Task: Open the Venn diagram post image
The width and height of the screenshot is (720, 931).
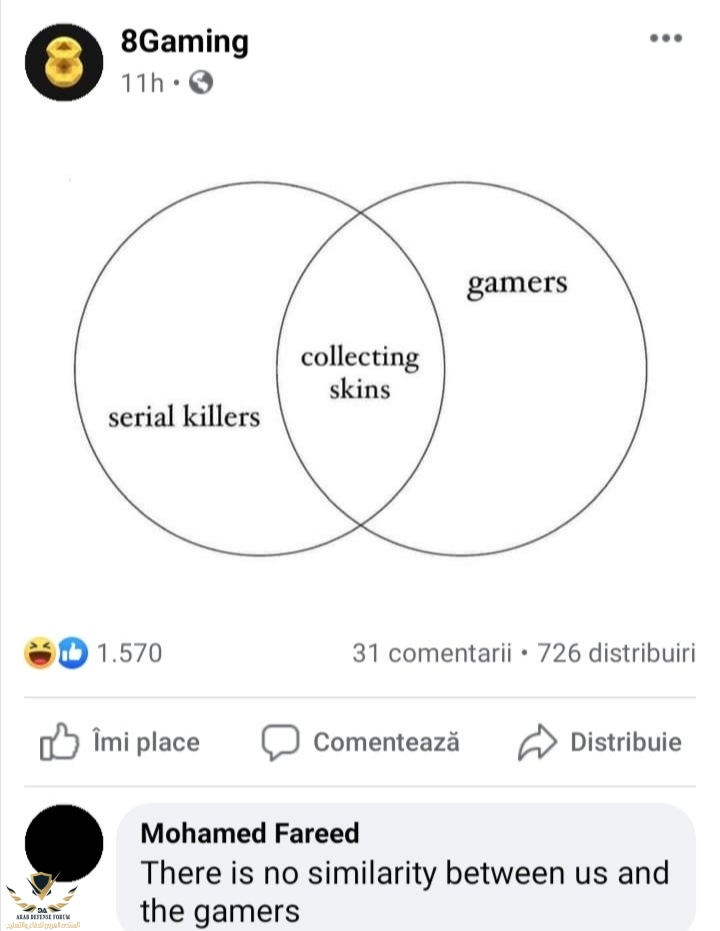Action: (360, 368)
